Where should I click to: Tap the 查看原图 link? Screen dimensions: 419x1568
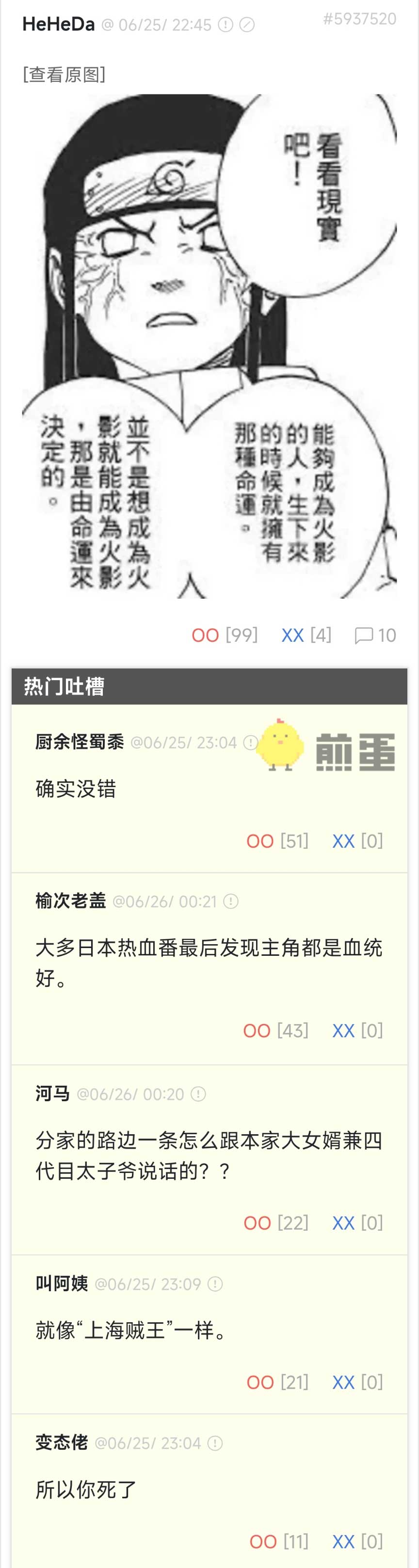coord(64,74)
